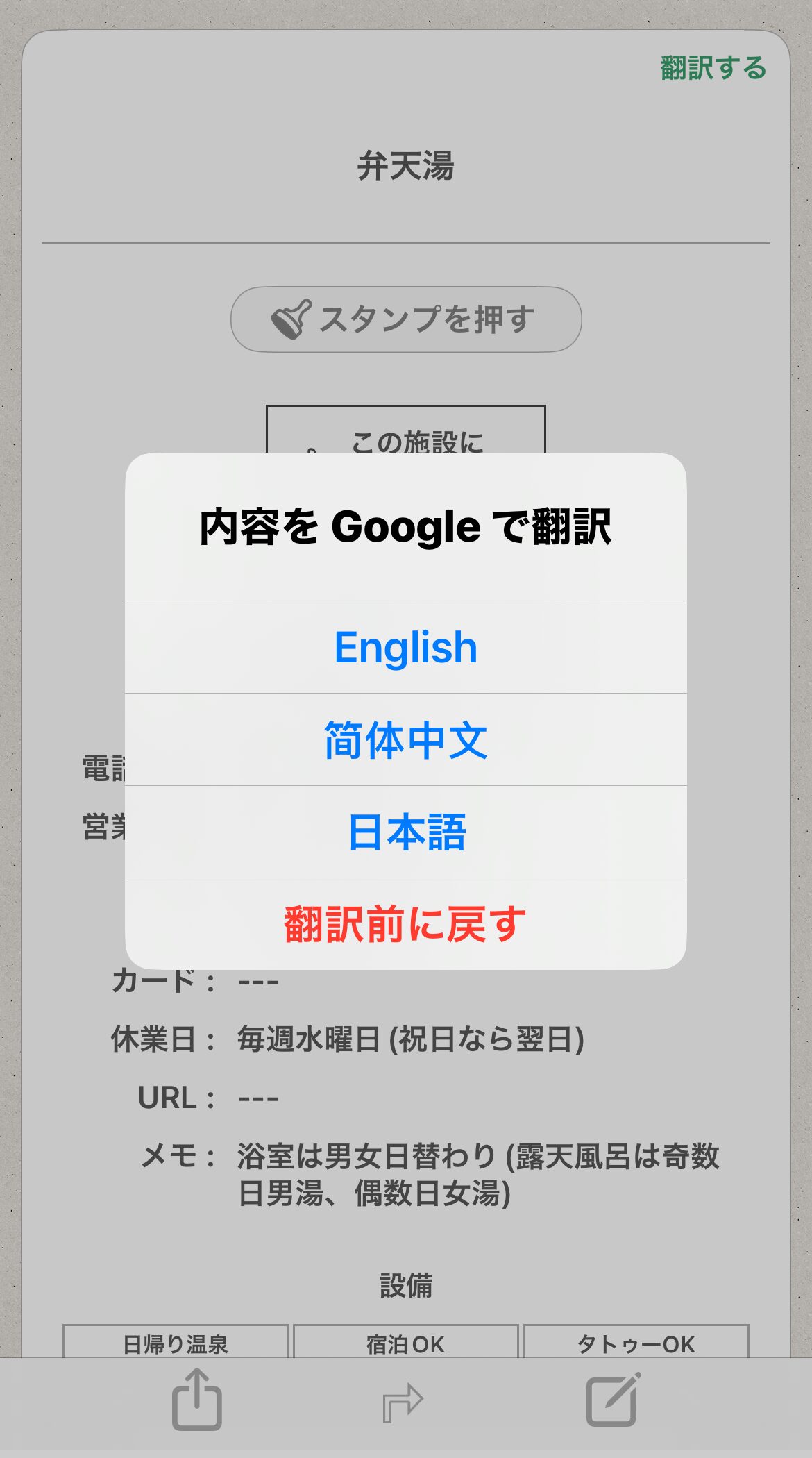Tap 翻訳前に戻す to revert translation

[x=406, y=924]
